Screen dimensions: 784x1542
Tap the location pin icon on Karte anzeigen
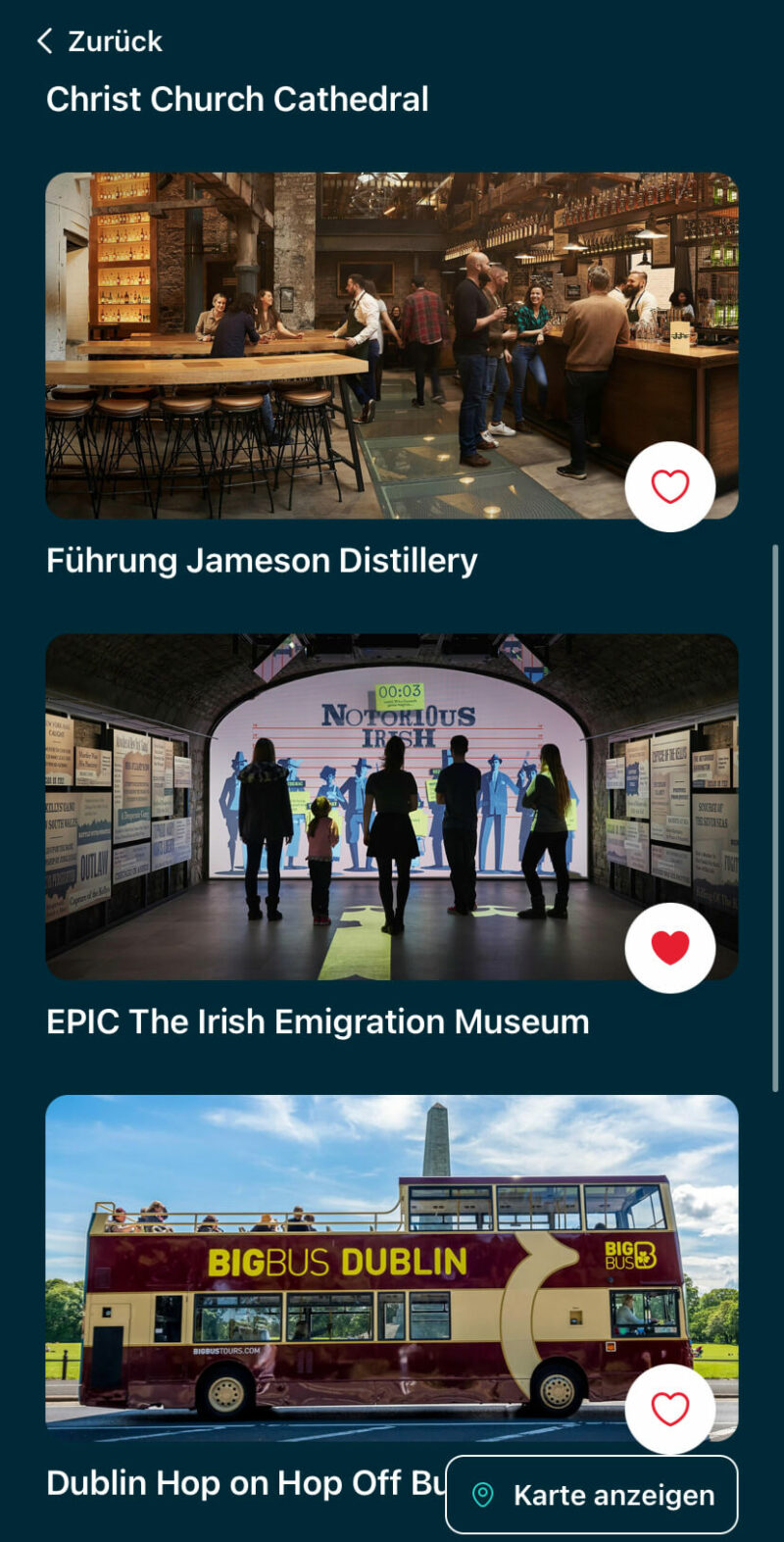point(481,1495)
